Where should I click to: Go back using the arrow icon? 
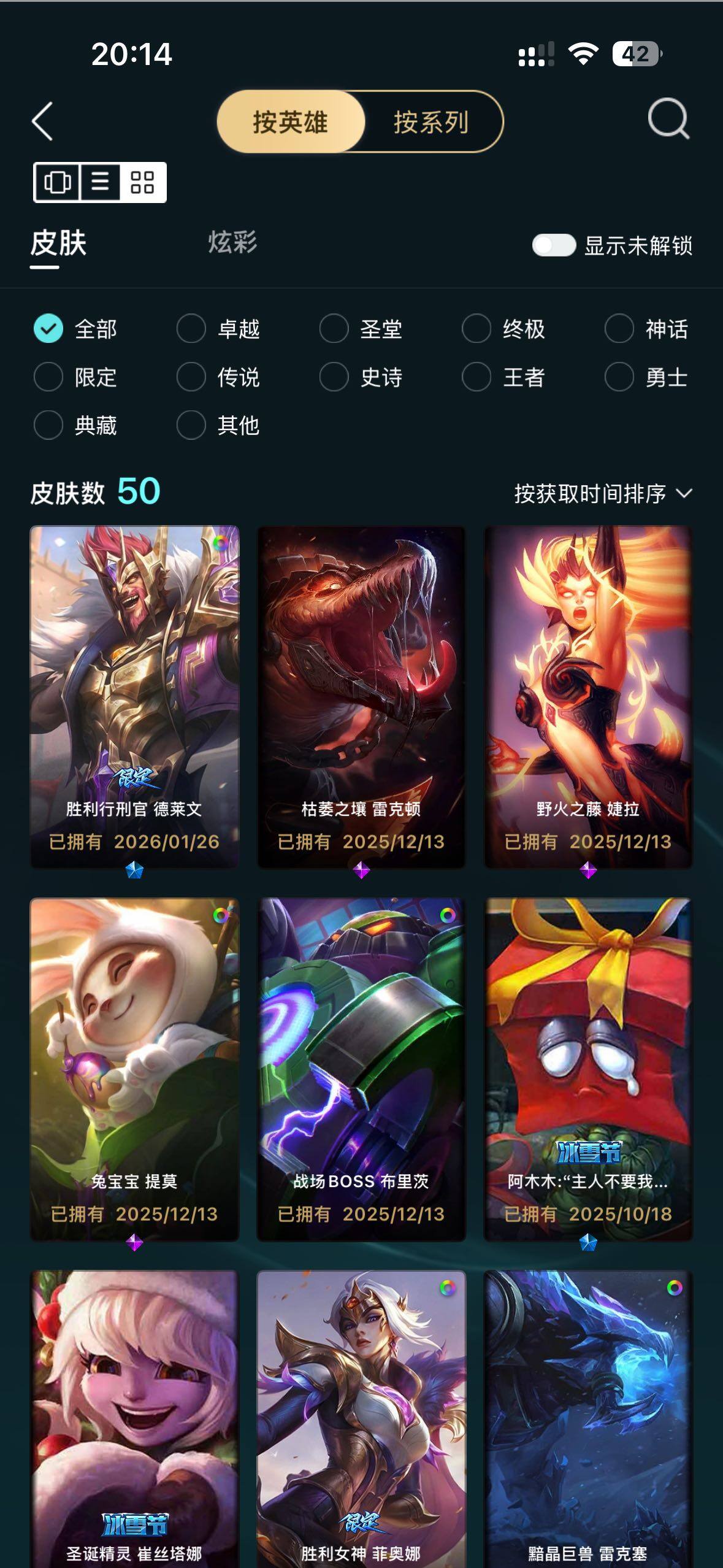click(x=42, y=121)
